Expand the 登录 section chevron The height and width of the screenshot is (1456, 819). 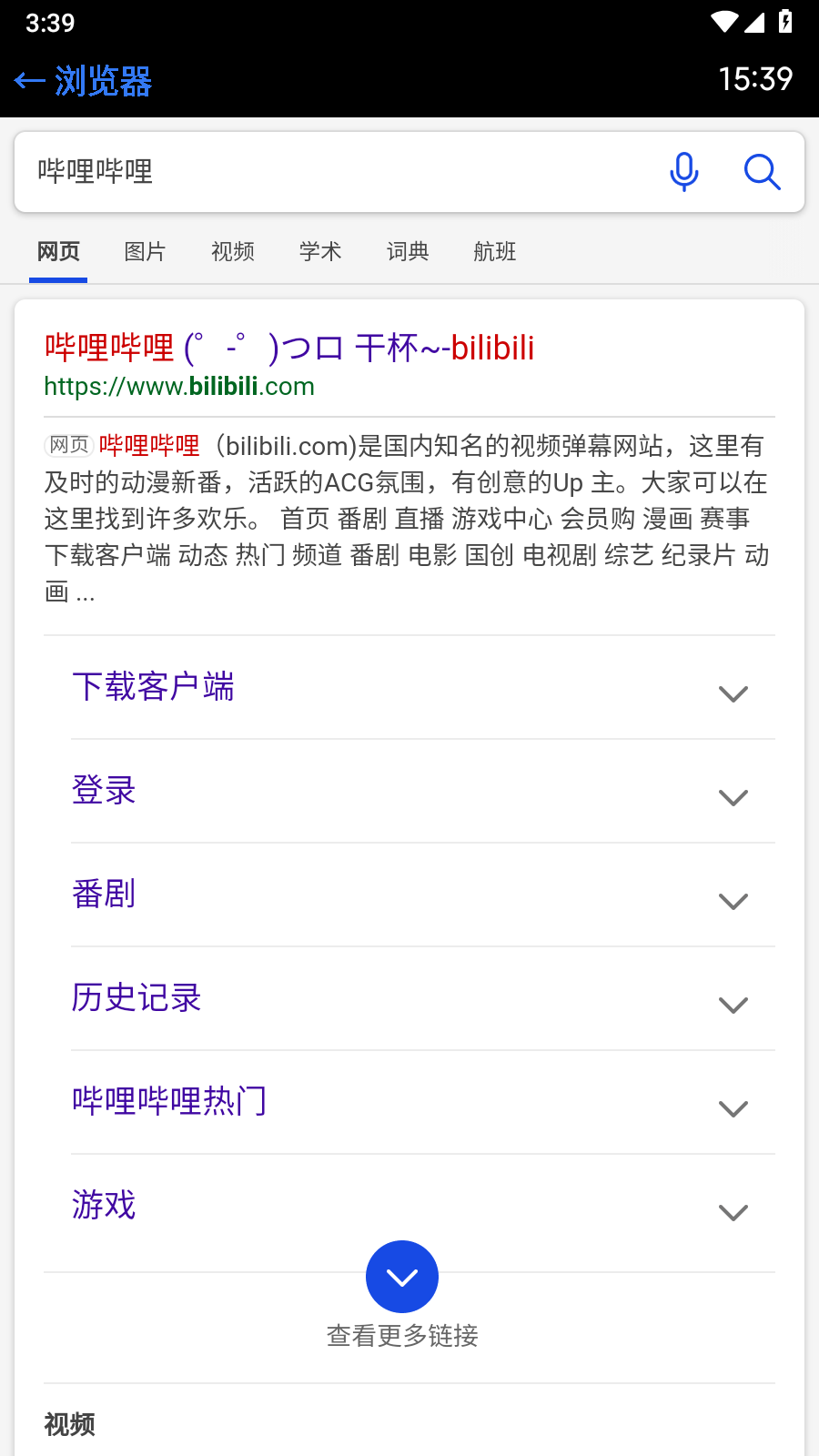(733, 797)
